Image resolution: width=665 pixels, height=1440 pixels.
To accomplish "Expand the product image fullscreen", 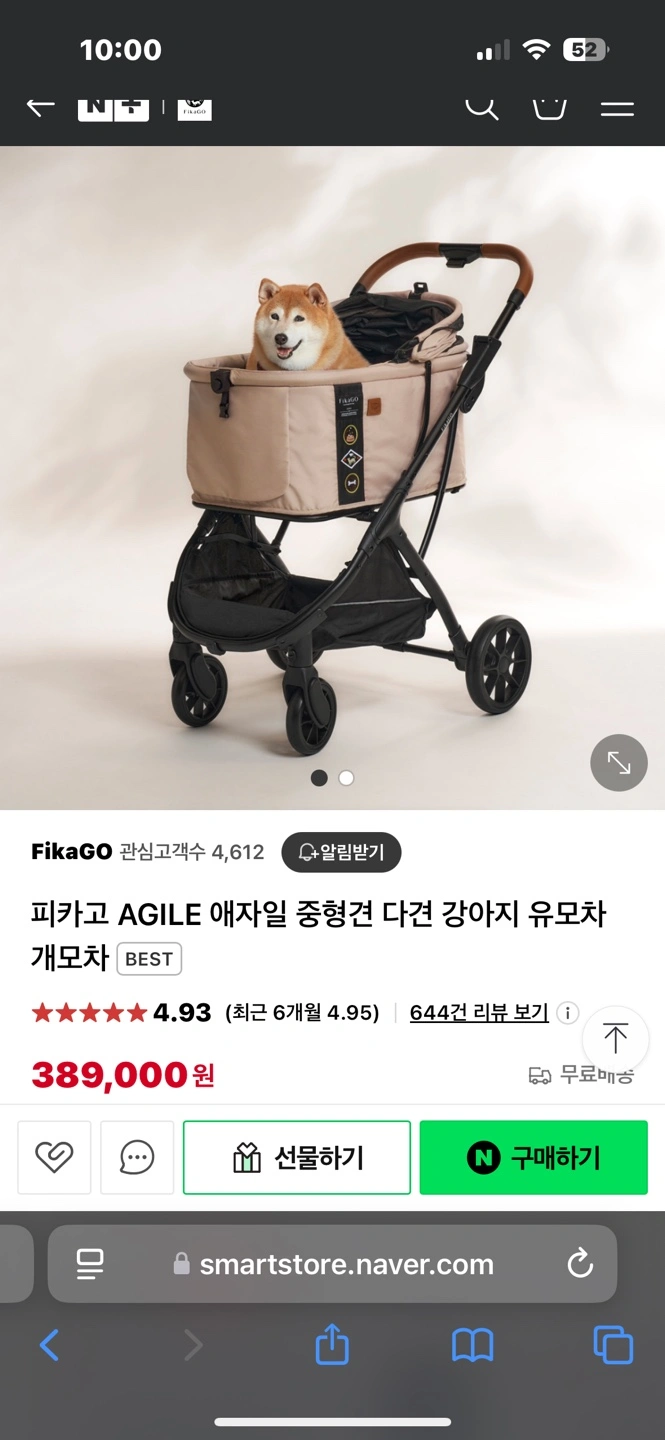I will coord(619,763).
